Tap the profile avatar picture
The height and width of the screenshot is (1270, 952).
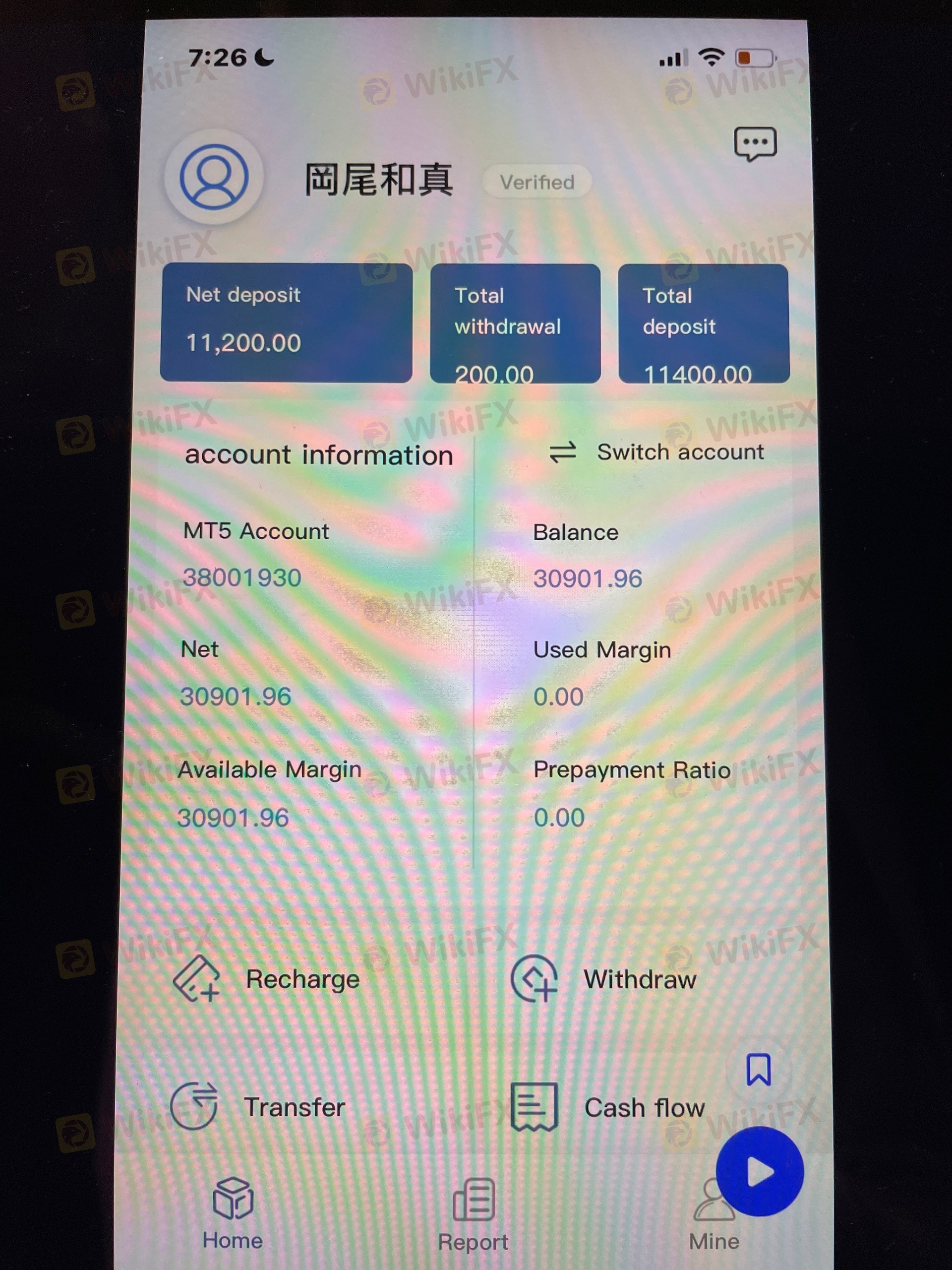pos(214,178)
